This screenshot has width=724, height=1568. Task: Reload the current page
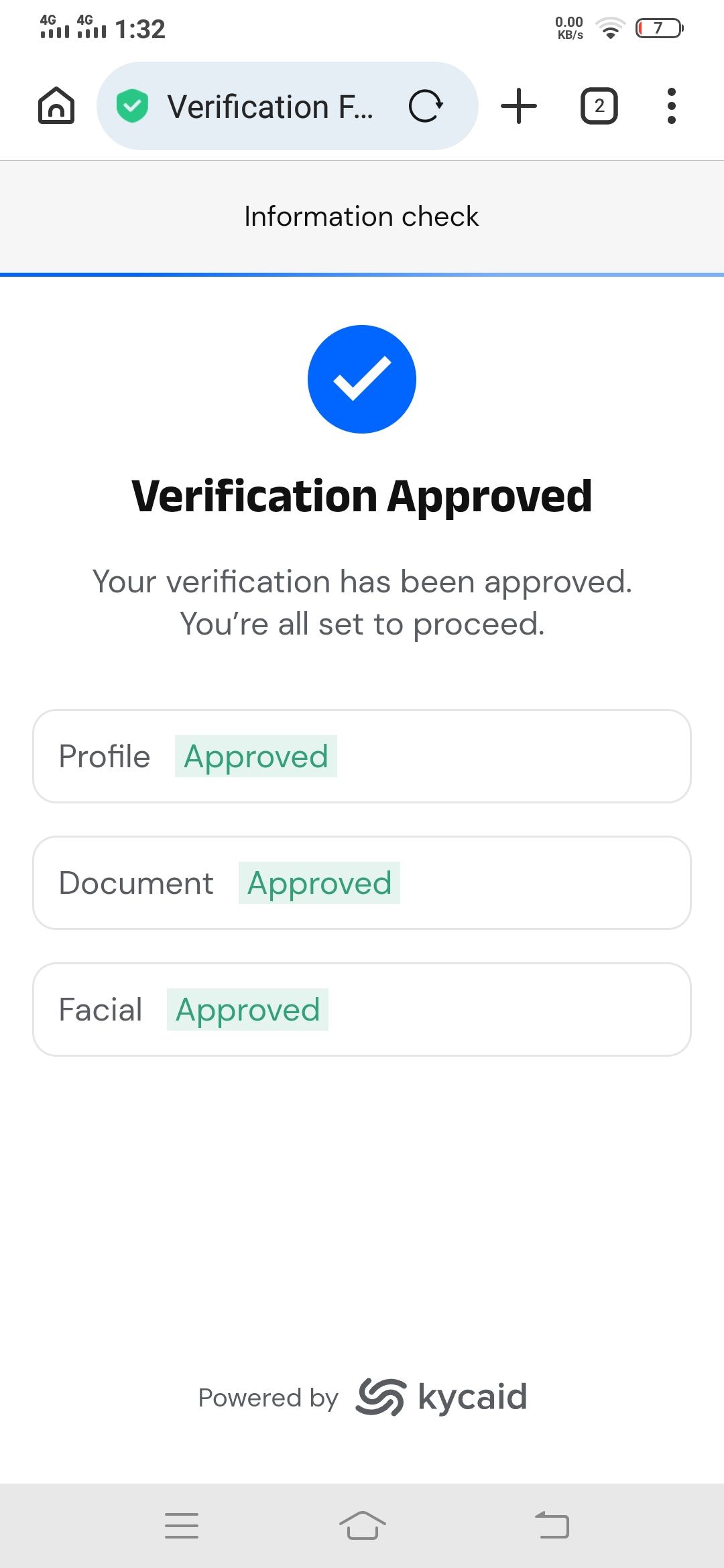(426, 106)
